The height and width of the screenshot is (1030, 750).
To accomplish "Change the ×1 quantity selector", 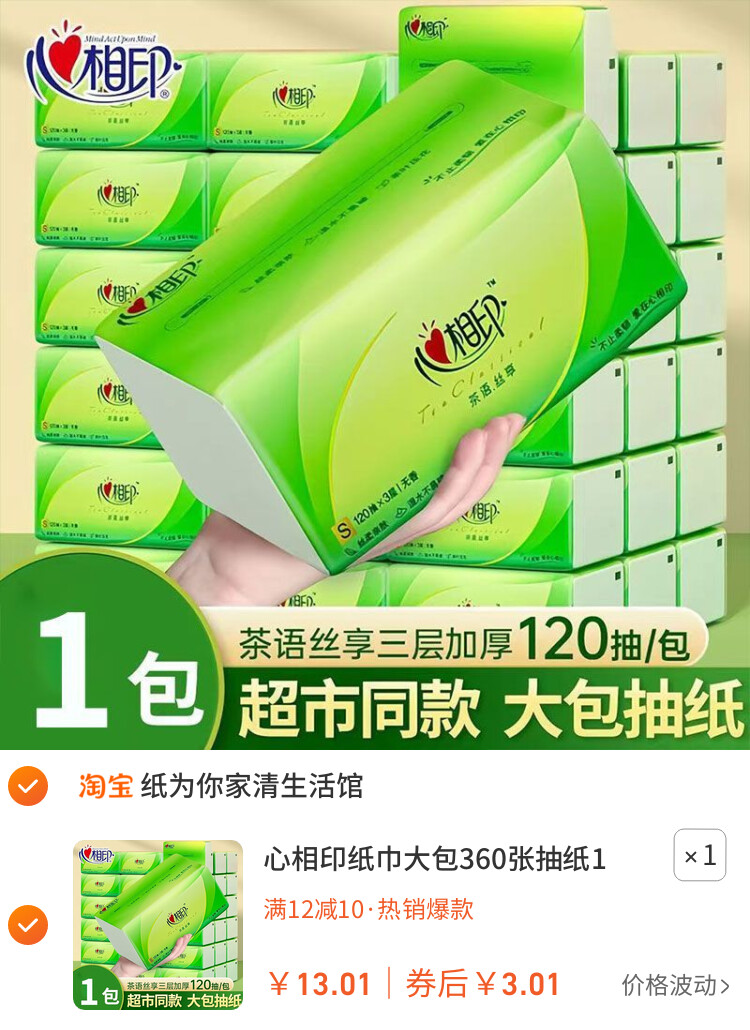I will [x=699, y=856].
